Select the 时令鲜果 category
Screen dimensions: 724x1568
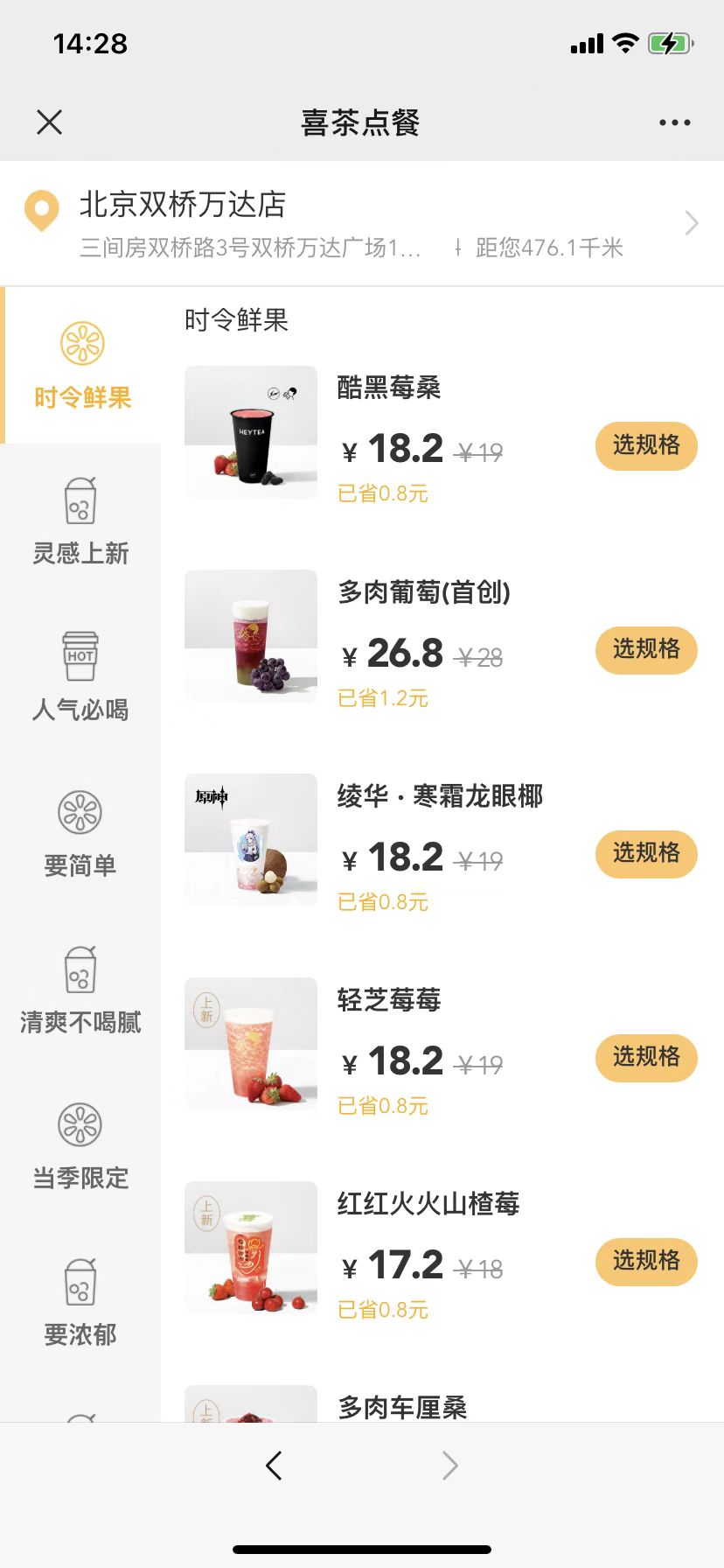[82, 366]
